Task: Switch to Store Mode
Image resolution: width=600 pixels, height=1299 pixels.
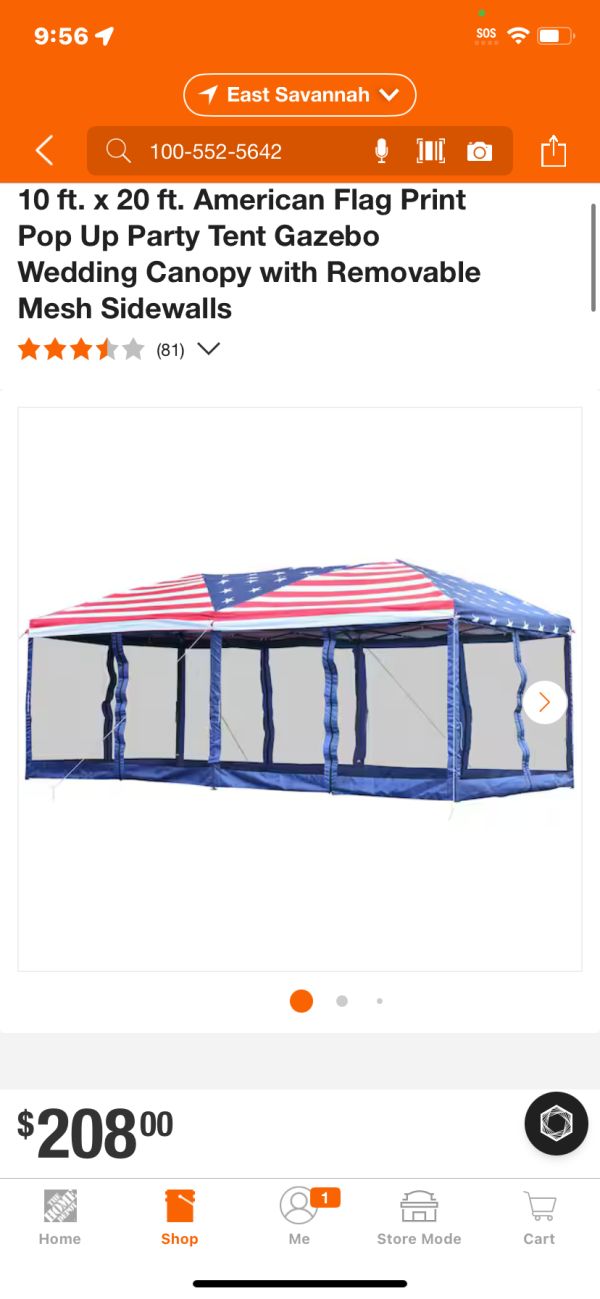Action: coord(419,1217)
